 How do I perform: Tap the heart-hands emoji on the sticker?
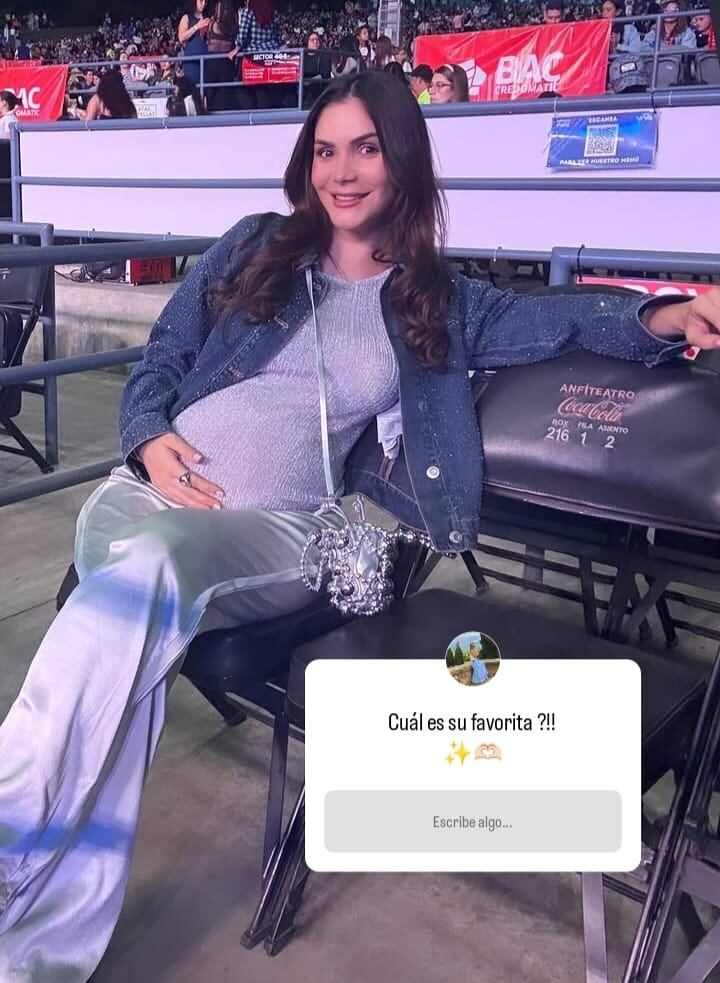click(488, 752)
